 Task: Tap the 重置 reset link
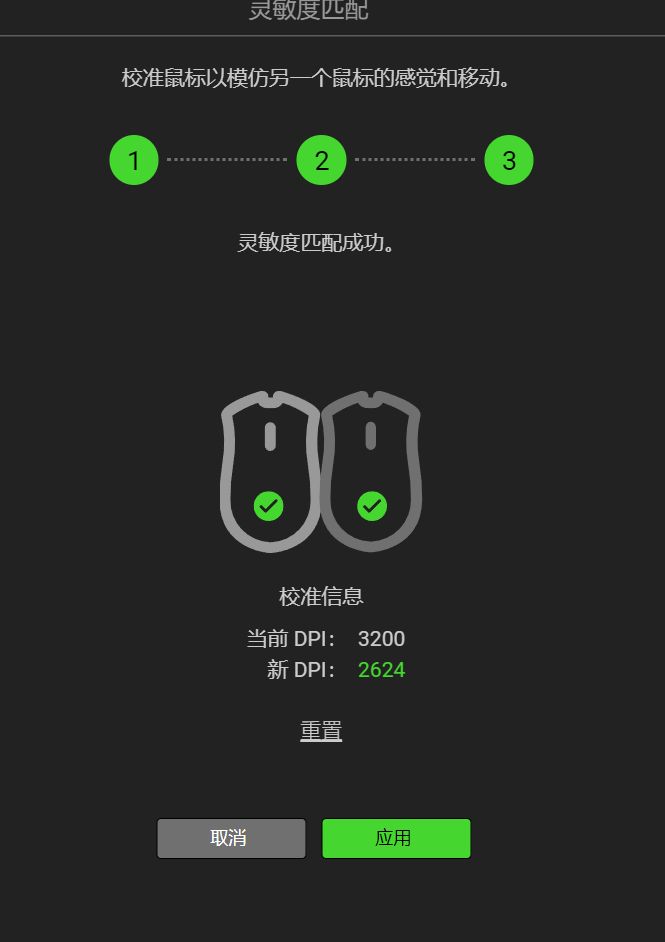click(321, 731)
